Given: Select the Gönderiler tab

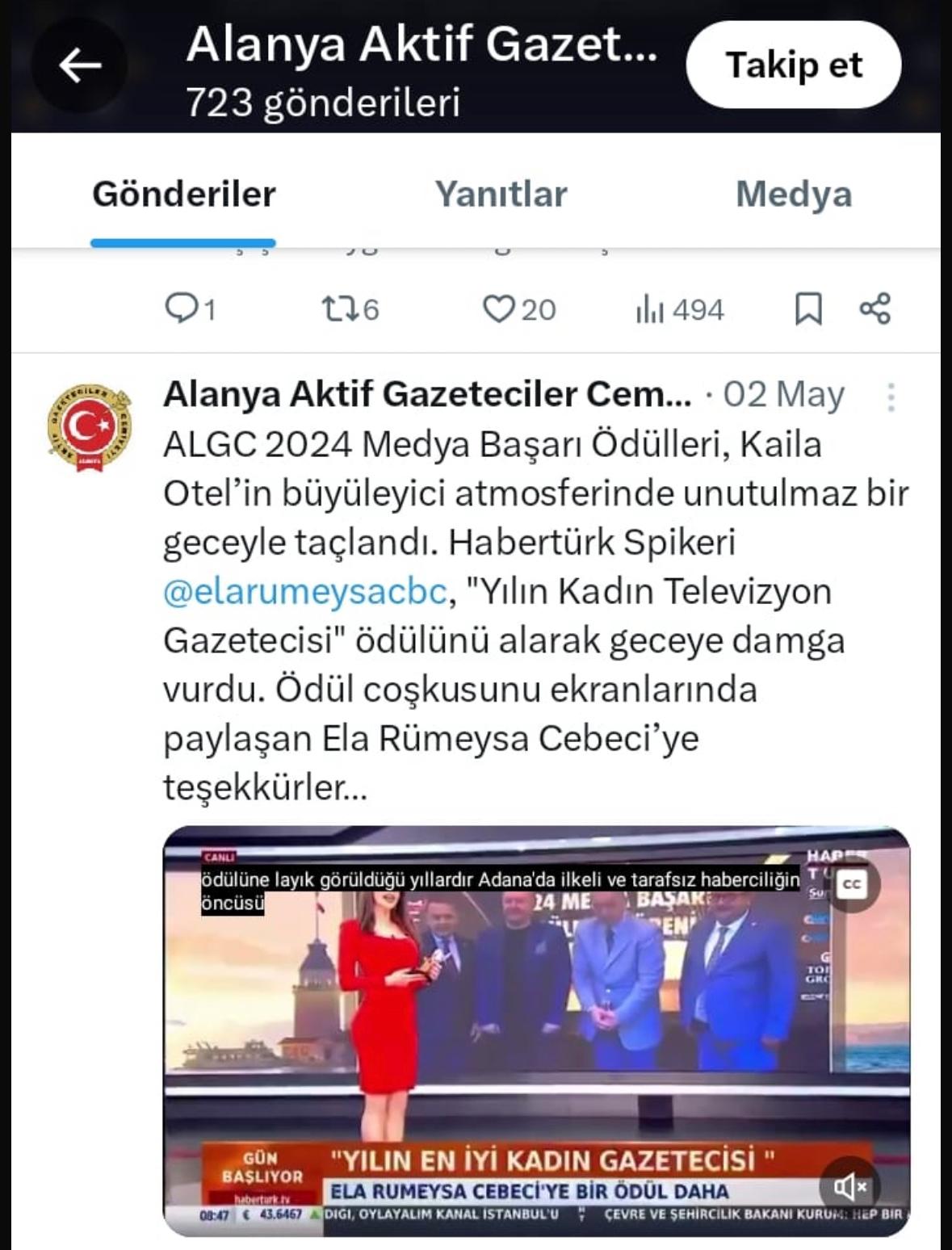Looking at the screenshot, I should [184, 194].
